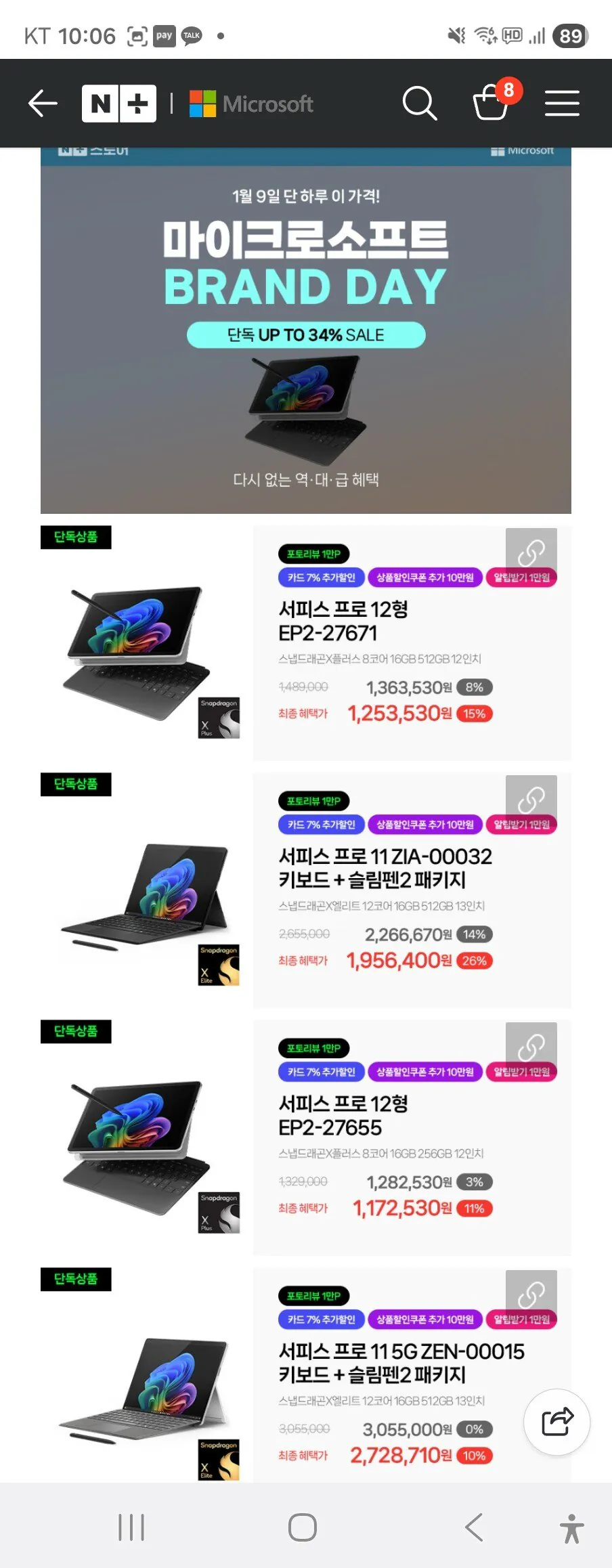
Task: Enable 알림받기 on Surface Pro 12 EP2-27655
Action: point(522,1072)
